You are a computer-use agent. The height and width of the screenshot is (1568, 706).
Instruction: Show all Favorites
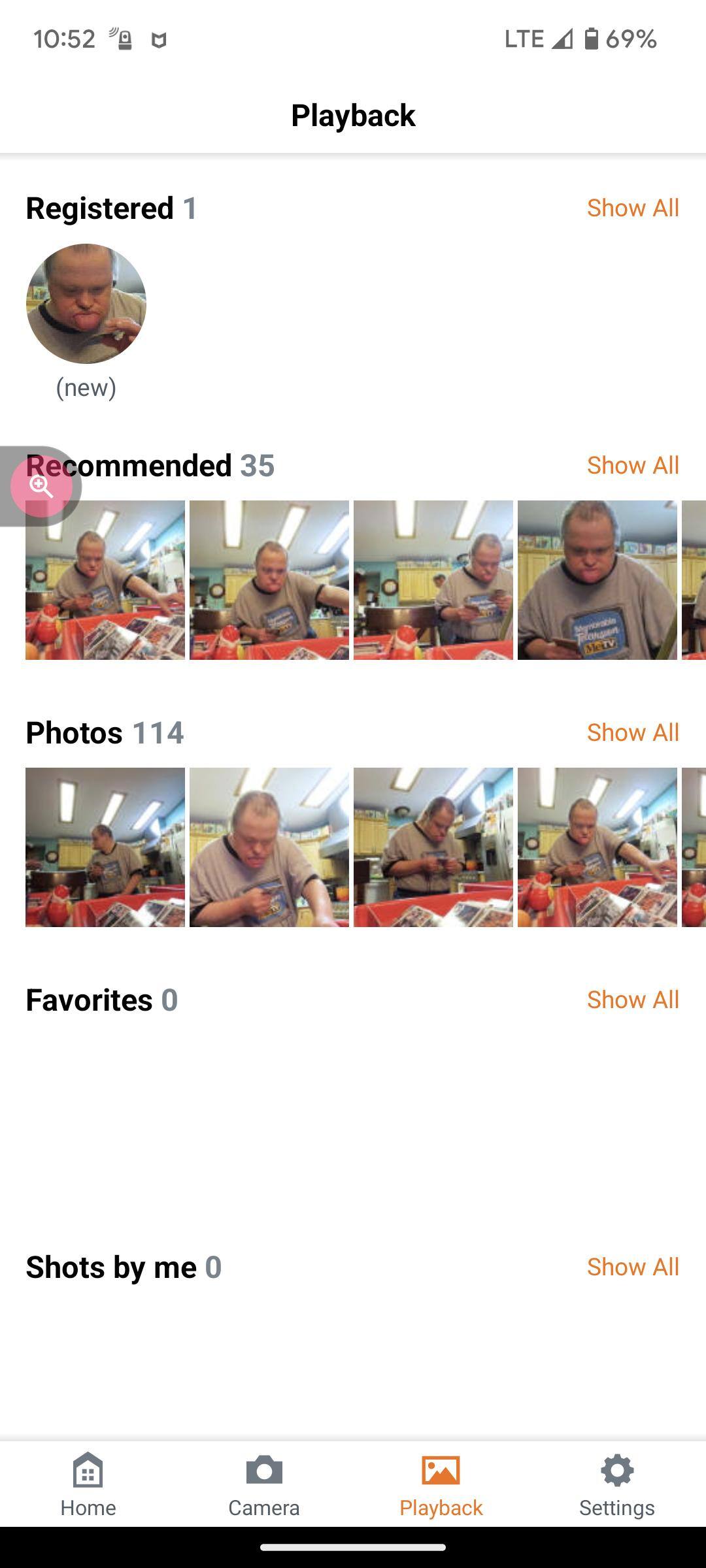(x=632, y=1000)
